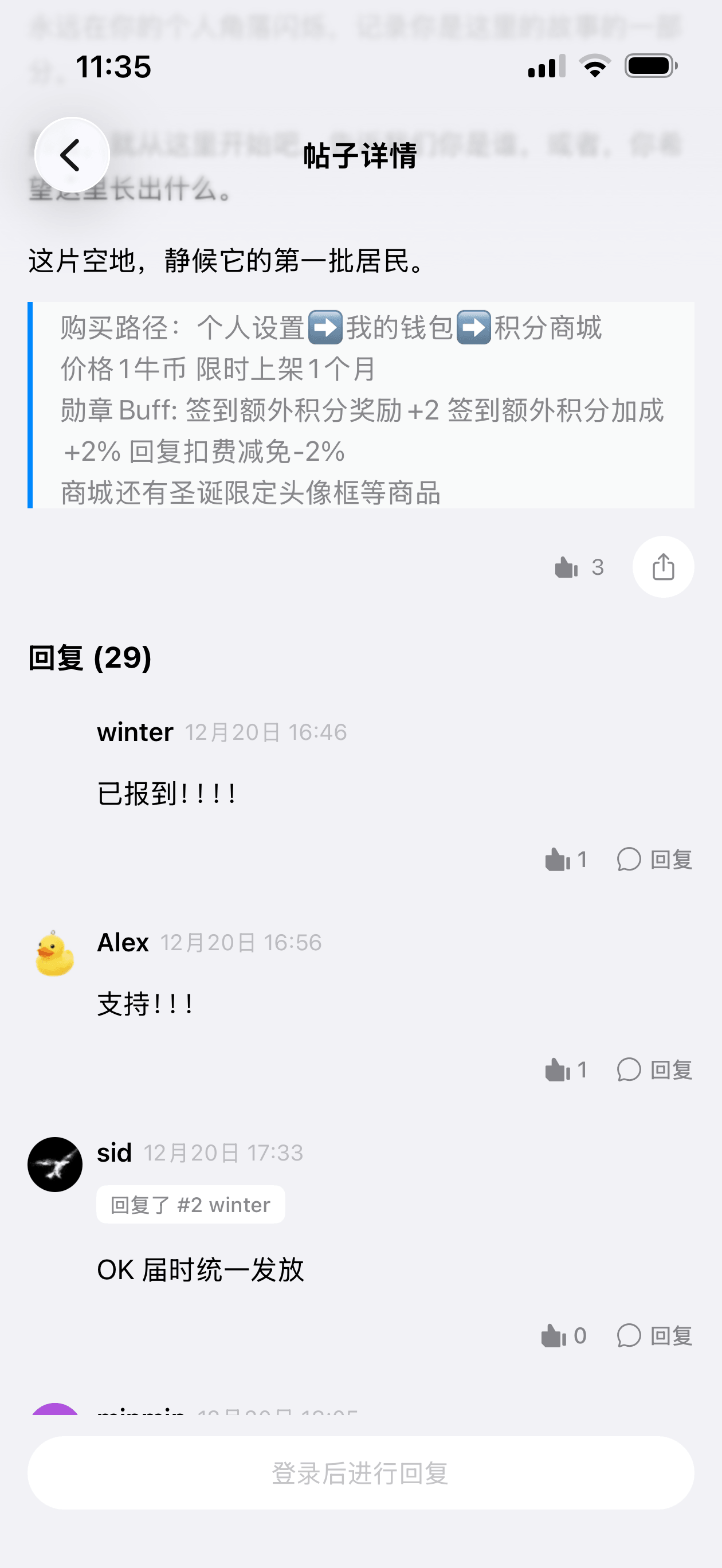Like the main post
The height and width of the screenshot is (1568, 722).
pyautogui.click(x=567, y=567)
